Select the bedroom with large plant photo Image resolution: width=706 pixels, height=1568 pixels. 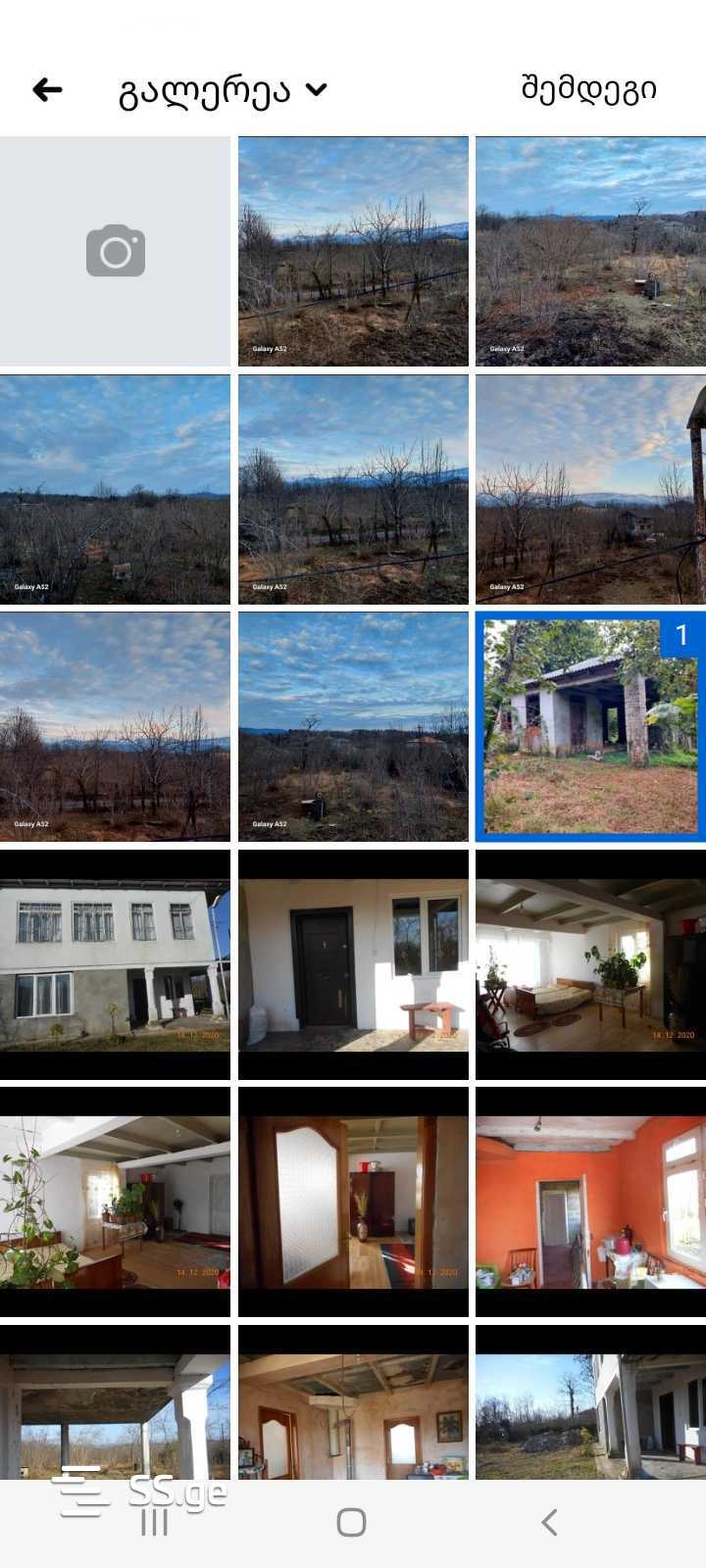[x=589, y=964]
